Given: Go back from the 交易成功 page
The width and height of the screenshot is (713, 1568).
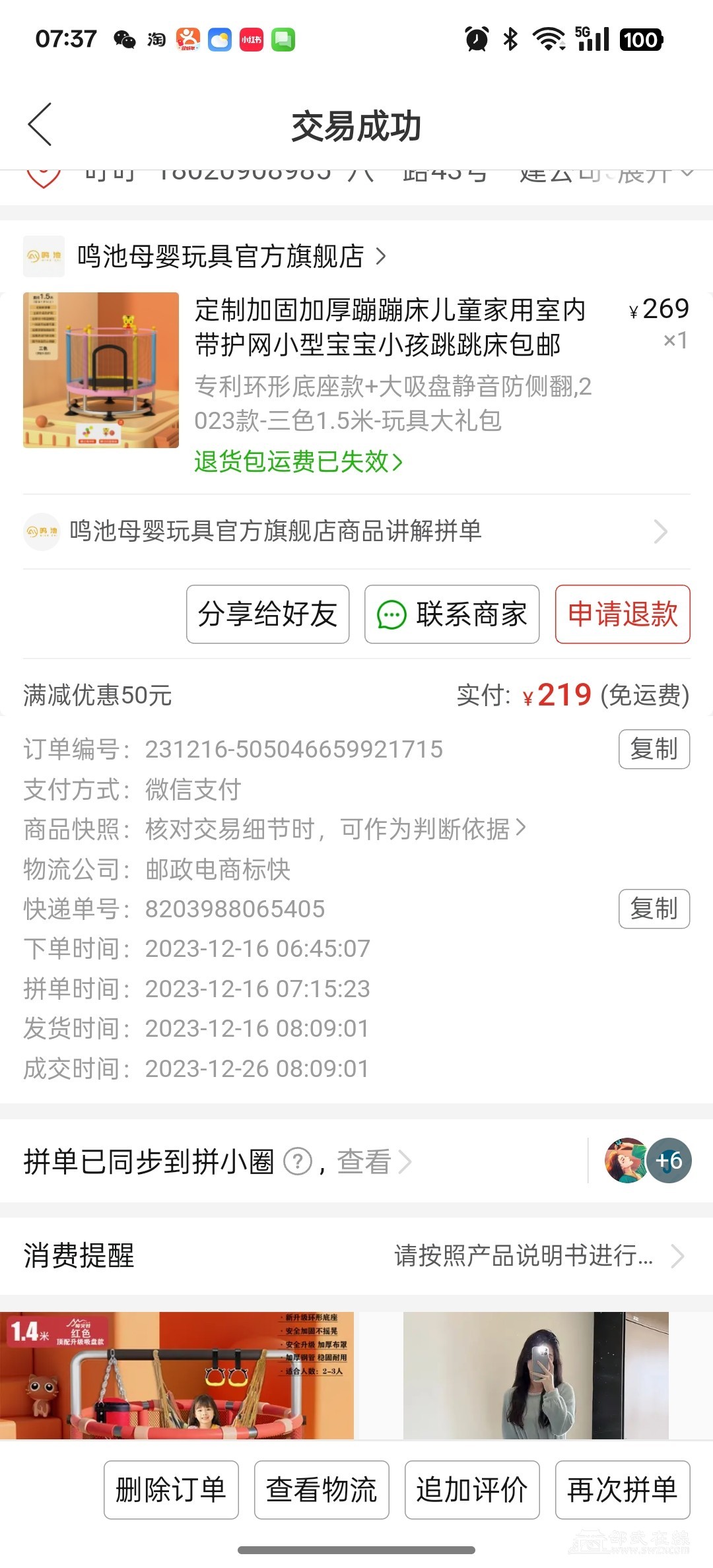Looking at the screenshot, I should [40, 125].
